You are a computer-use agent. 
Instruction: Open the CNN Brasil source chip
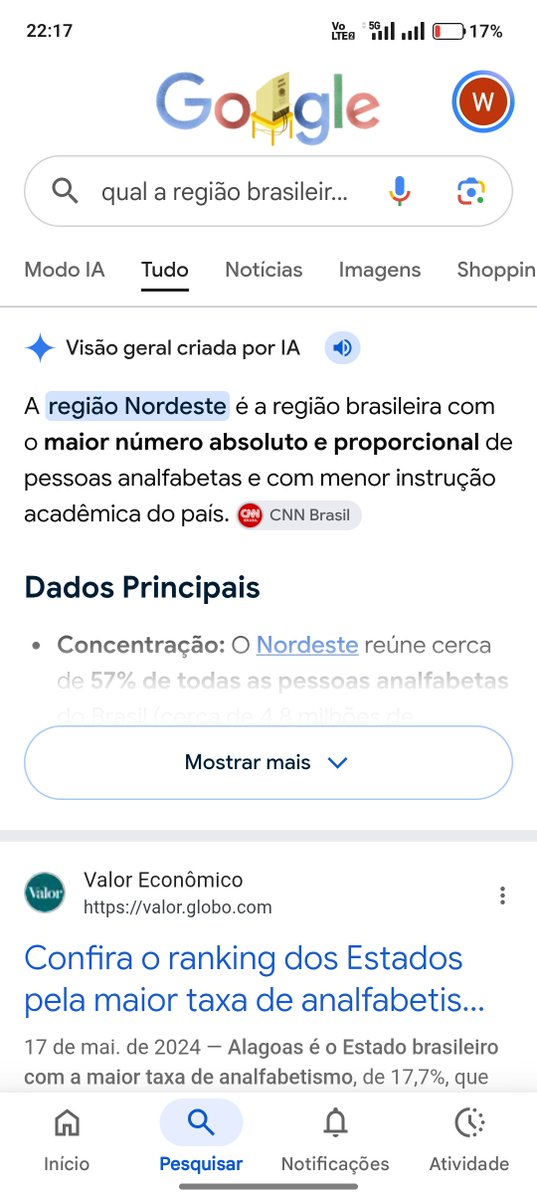[x=299, y=515]
